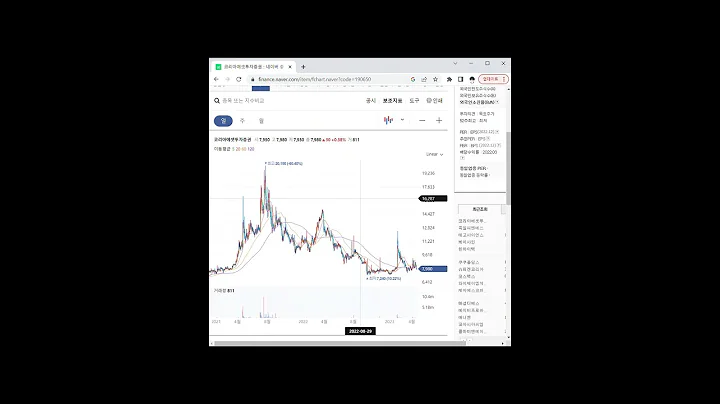This screenshot has width=720, height=404.
Task: Reload the Naver finance page
Action: point(240,79)
